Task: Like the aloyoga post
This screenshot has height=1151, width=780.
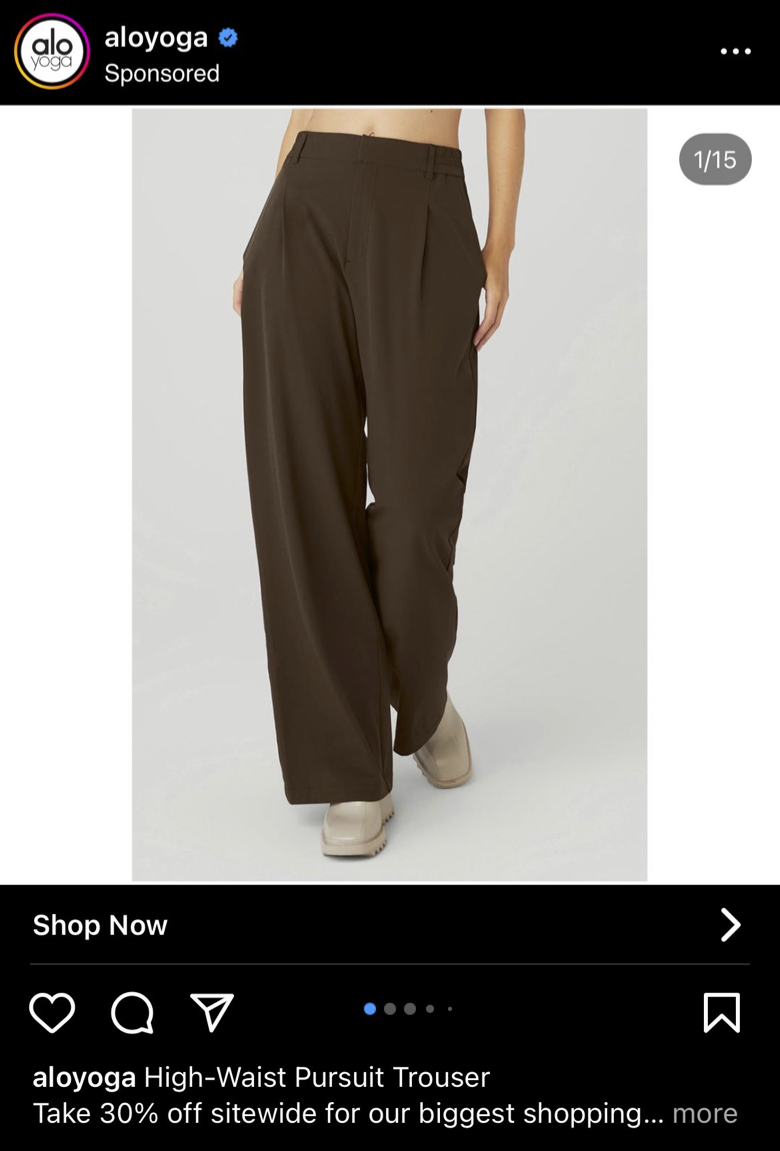Action: coord(52,1012)
